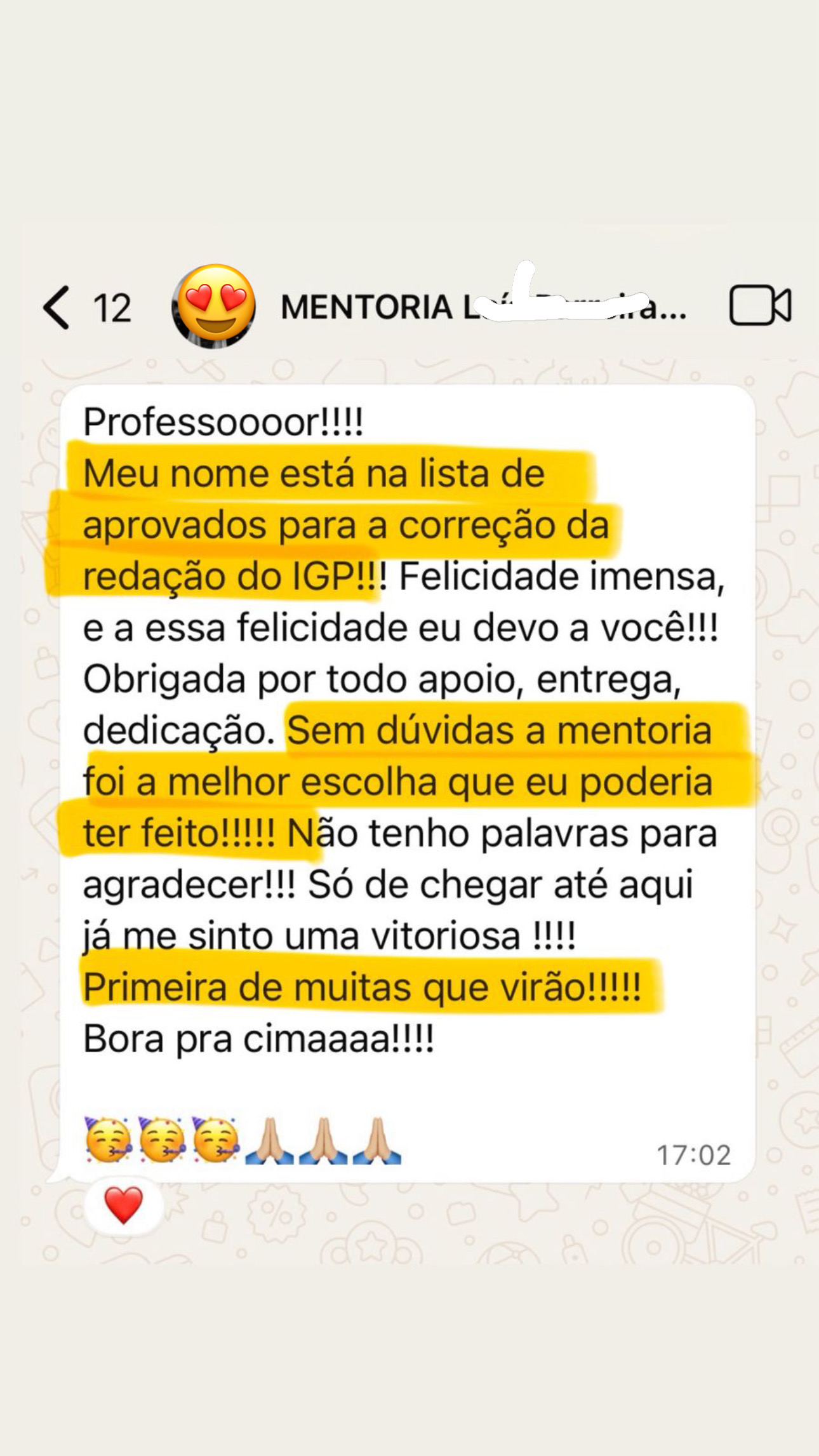This screenshot has width=819, height=1456.
Task: Start a video call from the chat header
Action: tap(760, 306)
